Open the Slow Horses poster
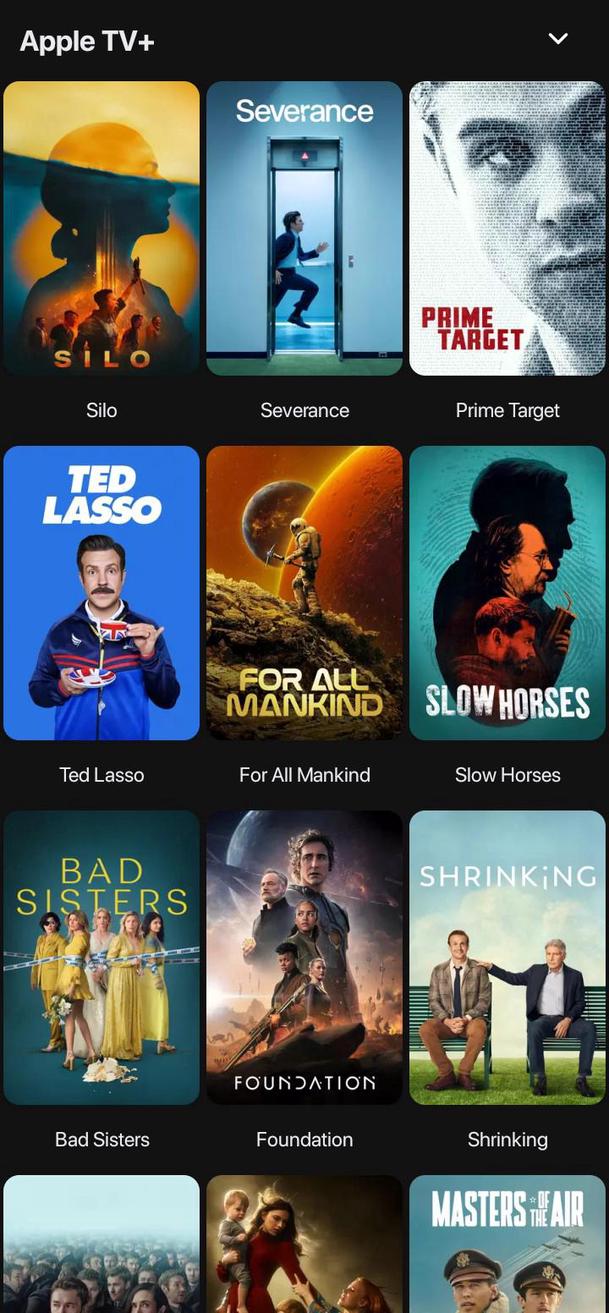 tap(507, 592)
